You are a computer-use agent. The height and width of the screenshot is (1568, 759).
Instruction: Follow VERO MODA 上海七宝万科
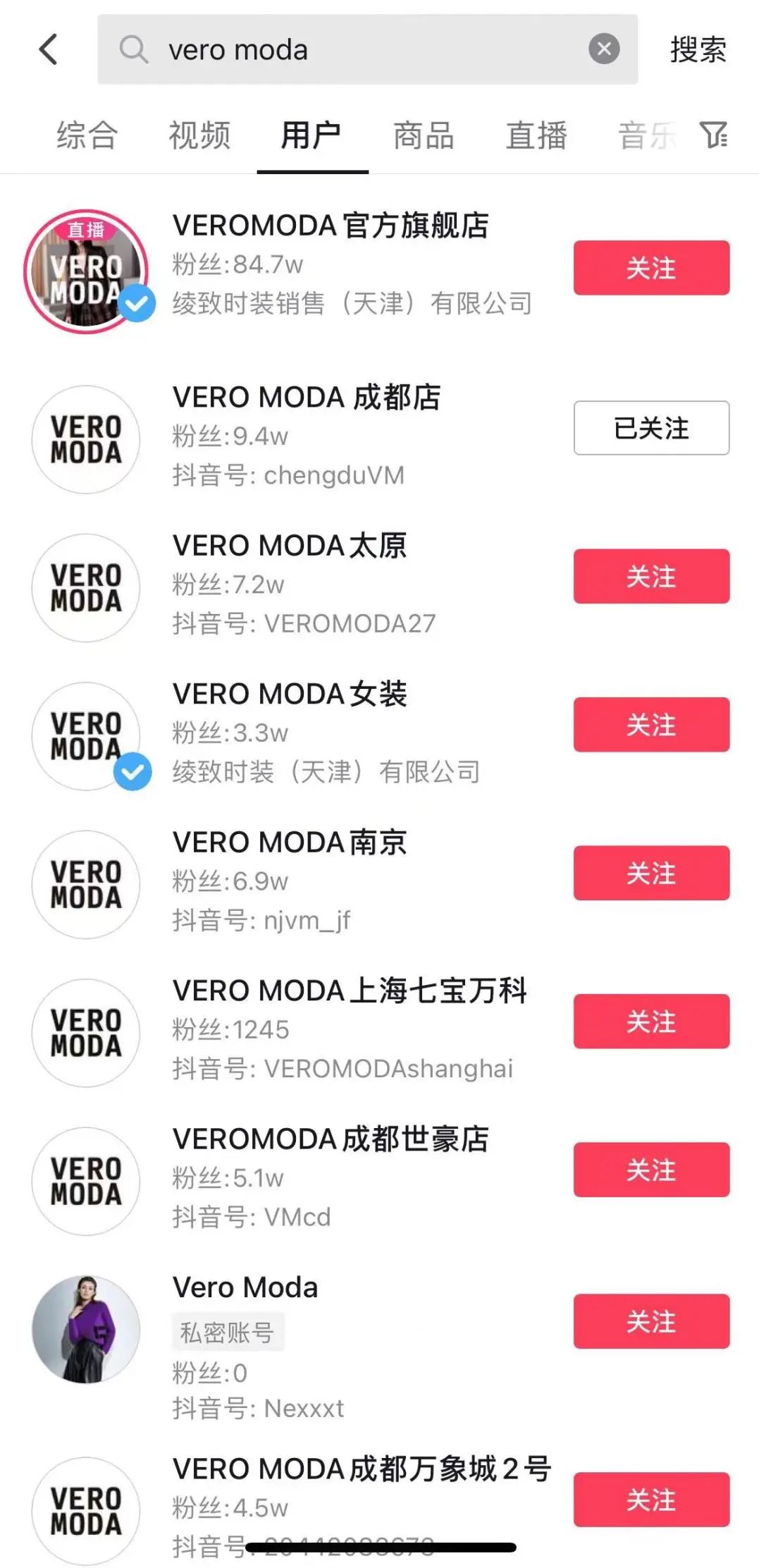(651, 1022)
